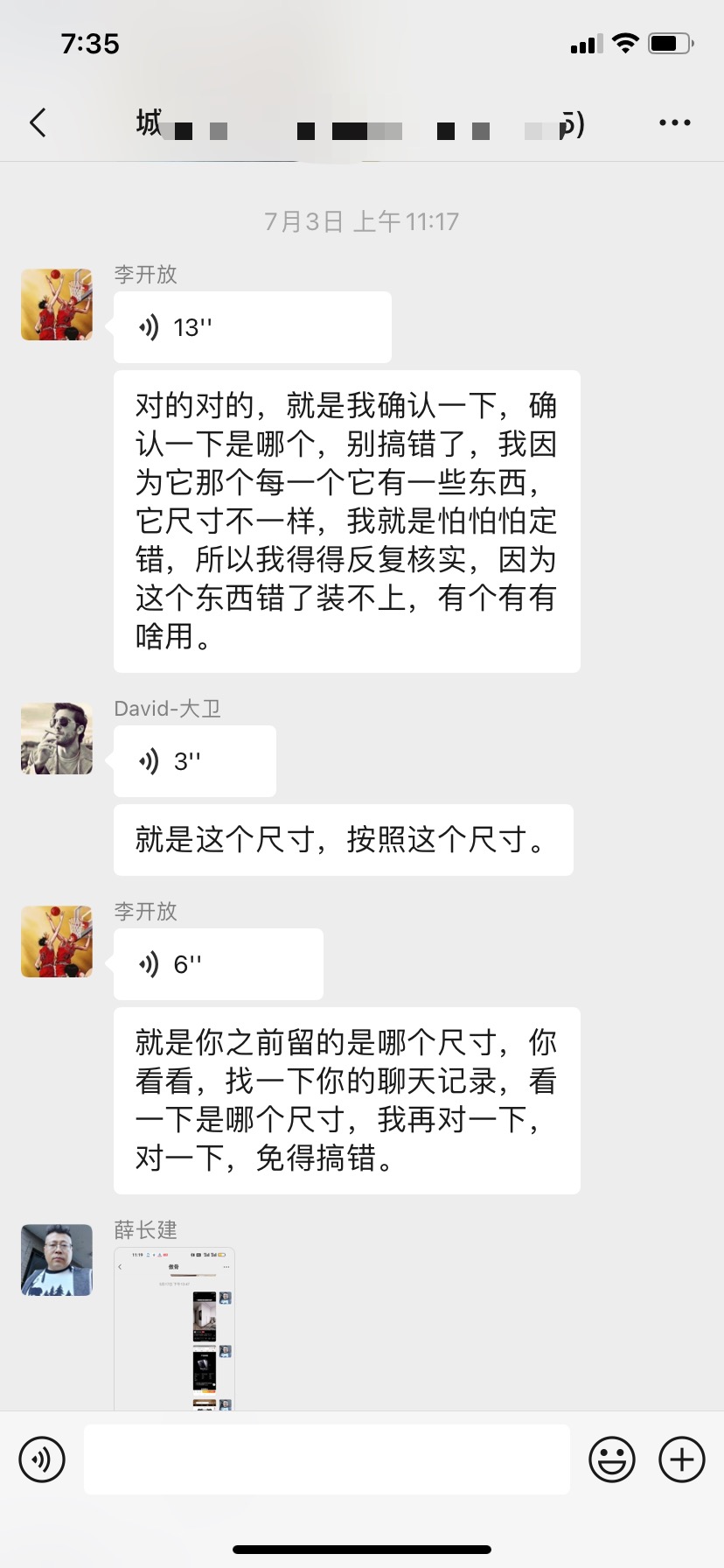
Task: Open the emoji picker
Action: [611, 1459]
